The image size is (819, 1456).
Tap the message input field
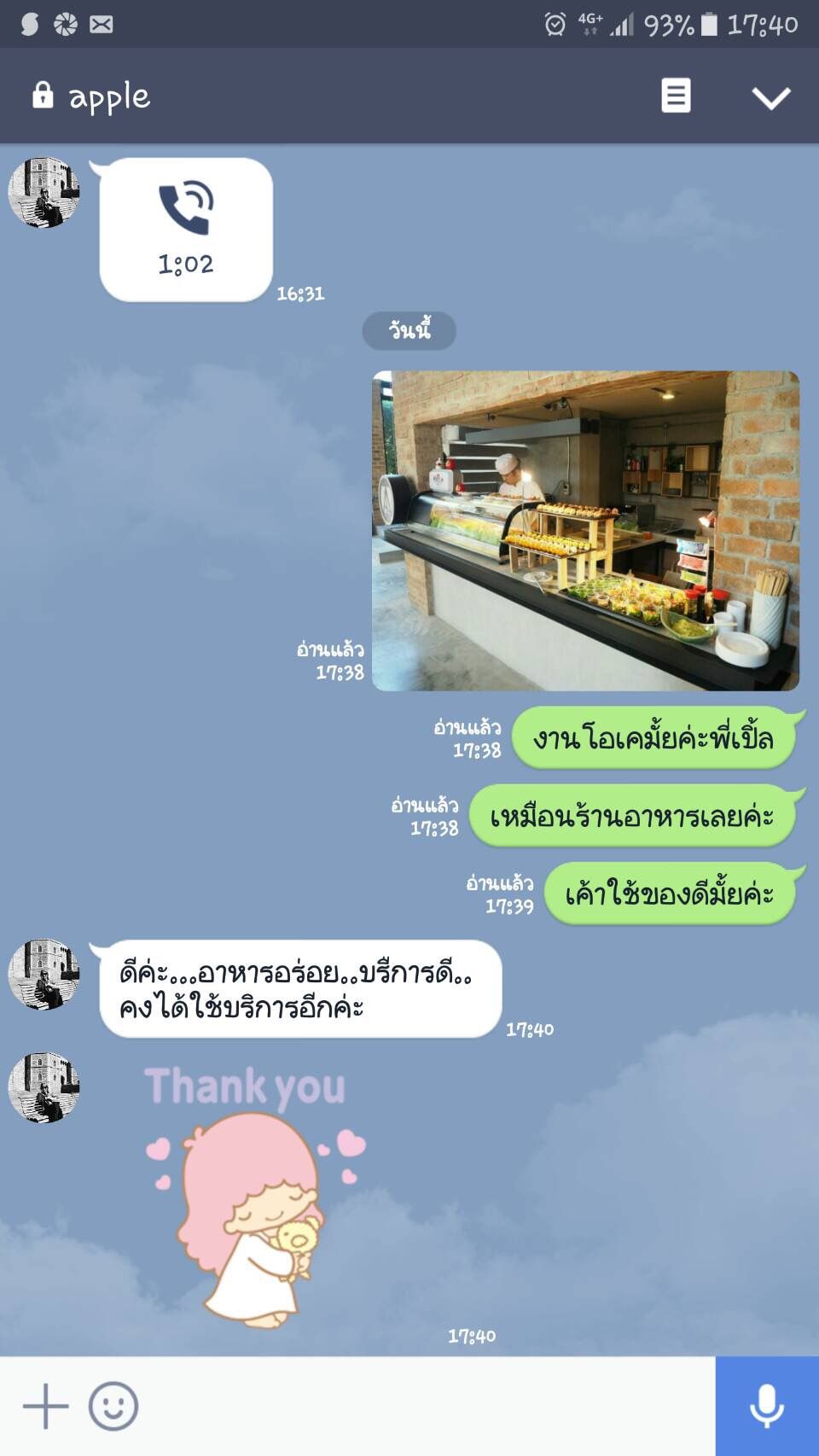tap(427, 1406)
